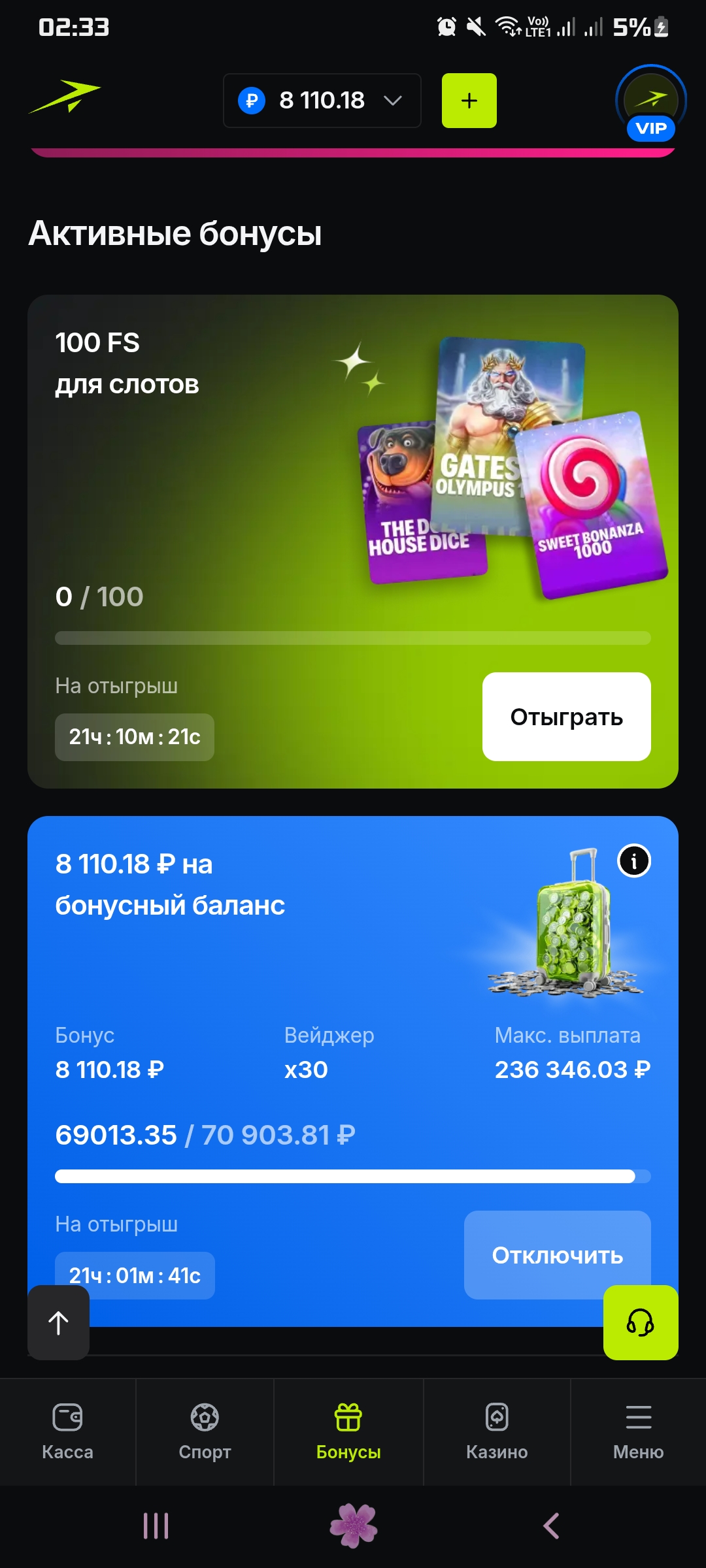Open the balance dropdown showing 8 110.18
This screenshot has height=1568, width=706.
(322, 101)
